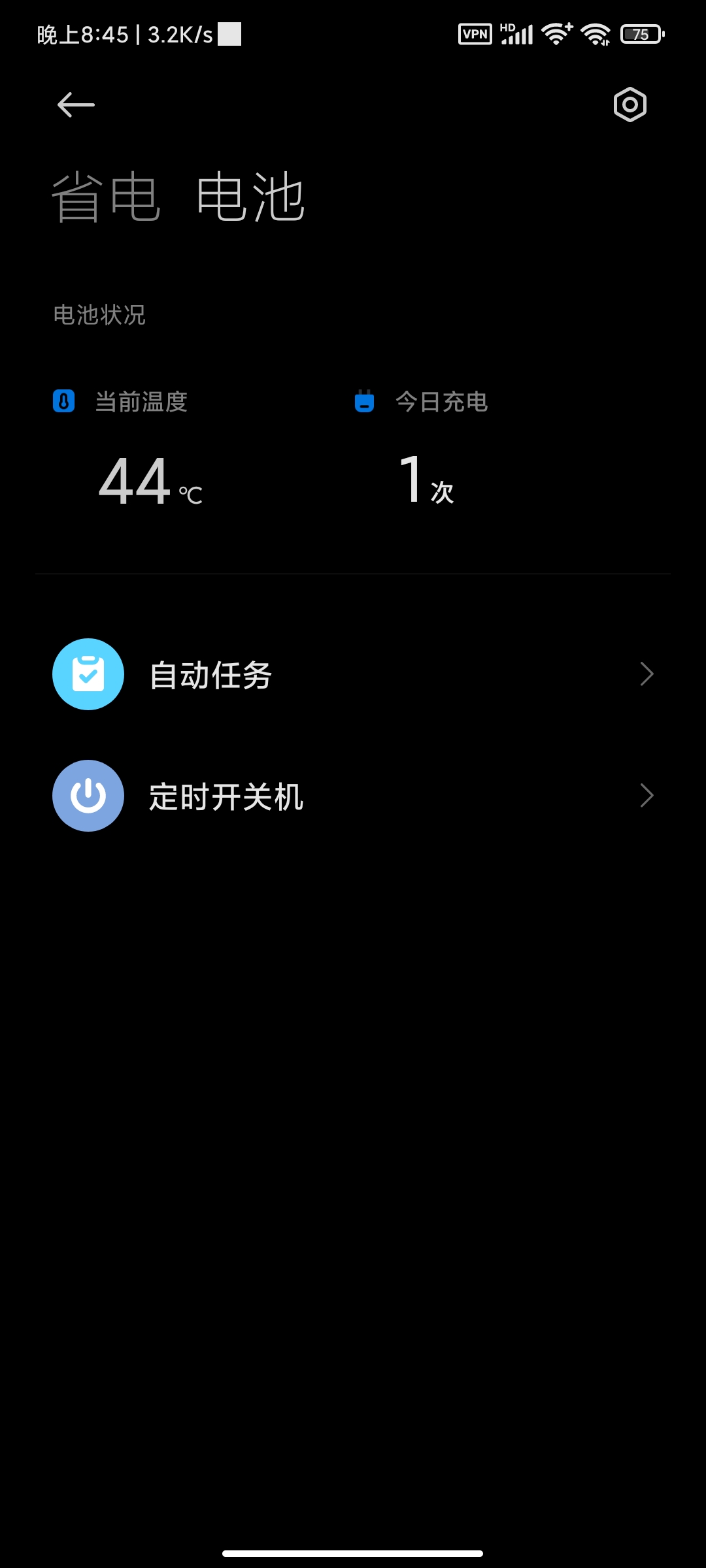Go back using the arrow icon
Viewport: 706px width, 1568px height.
76,105
